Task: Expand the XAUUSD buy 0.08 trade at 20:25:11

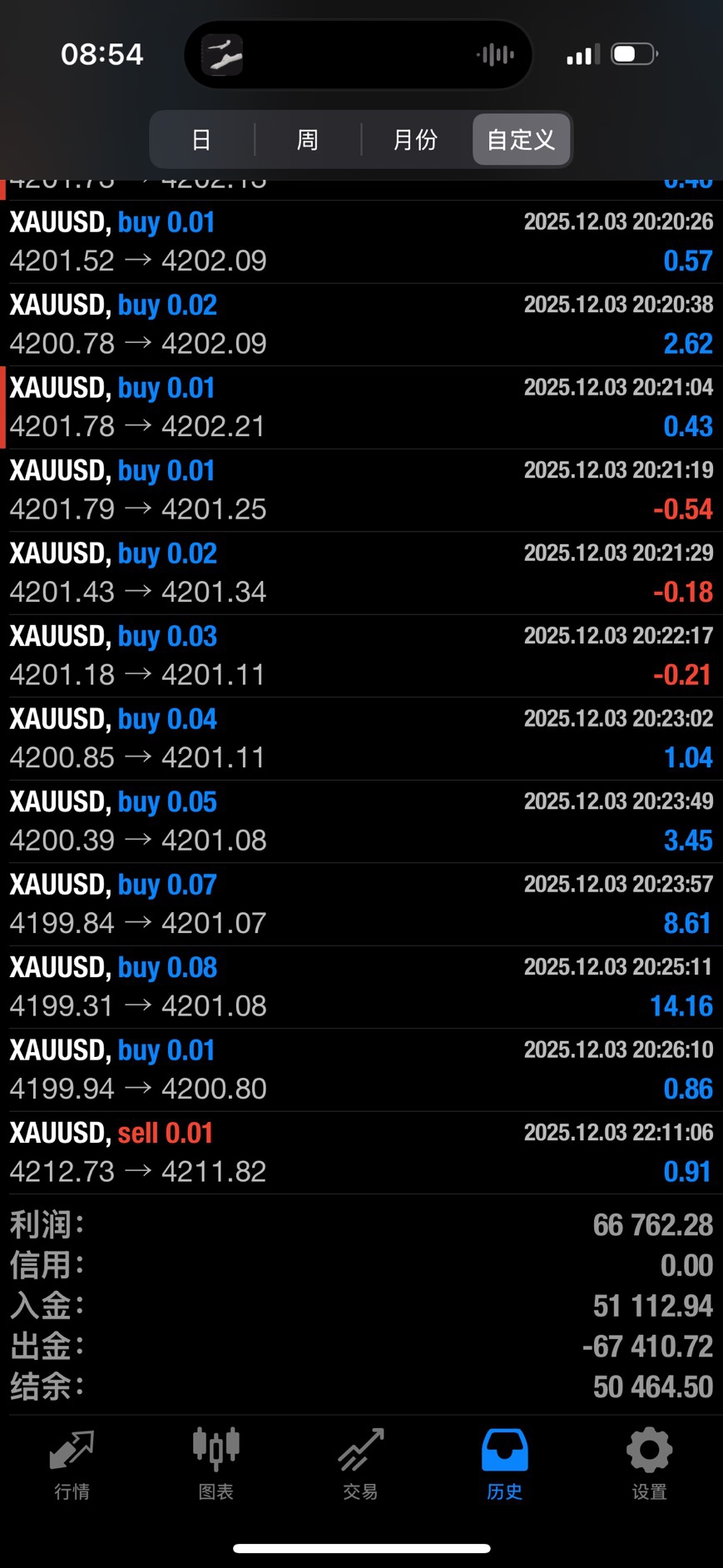Action: click(x=361, y=987)
